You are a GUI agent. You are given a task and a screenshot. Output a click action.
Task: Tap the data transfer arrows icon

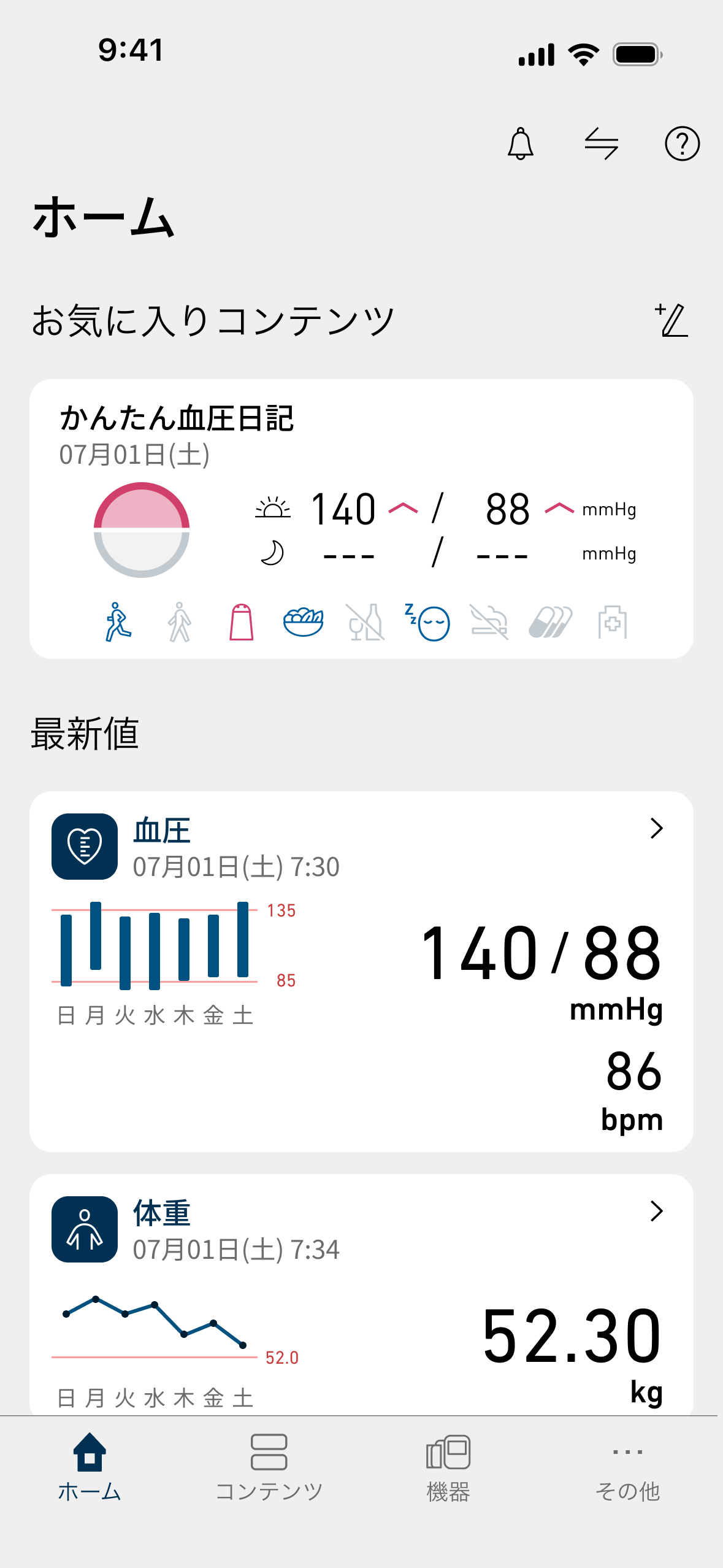coord(601,144)
